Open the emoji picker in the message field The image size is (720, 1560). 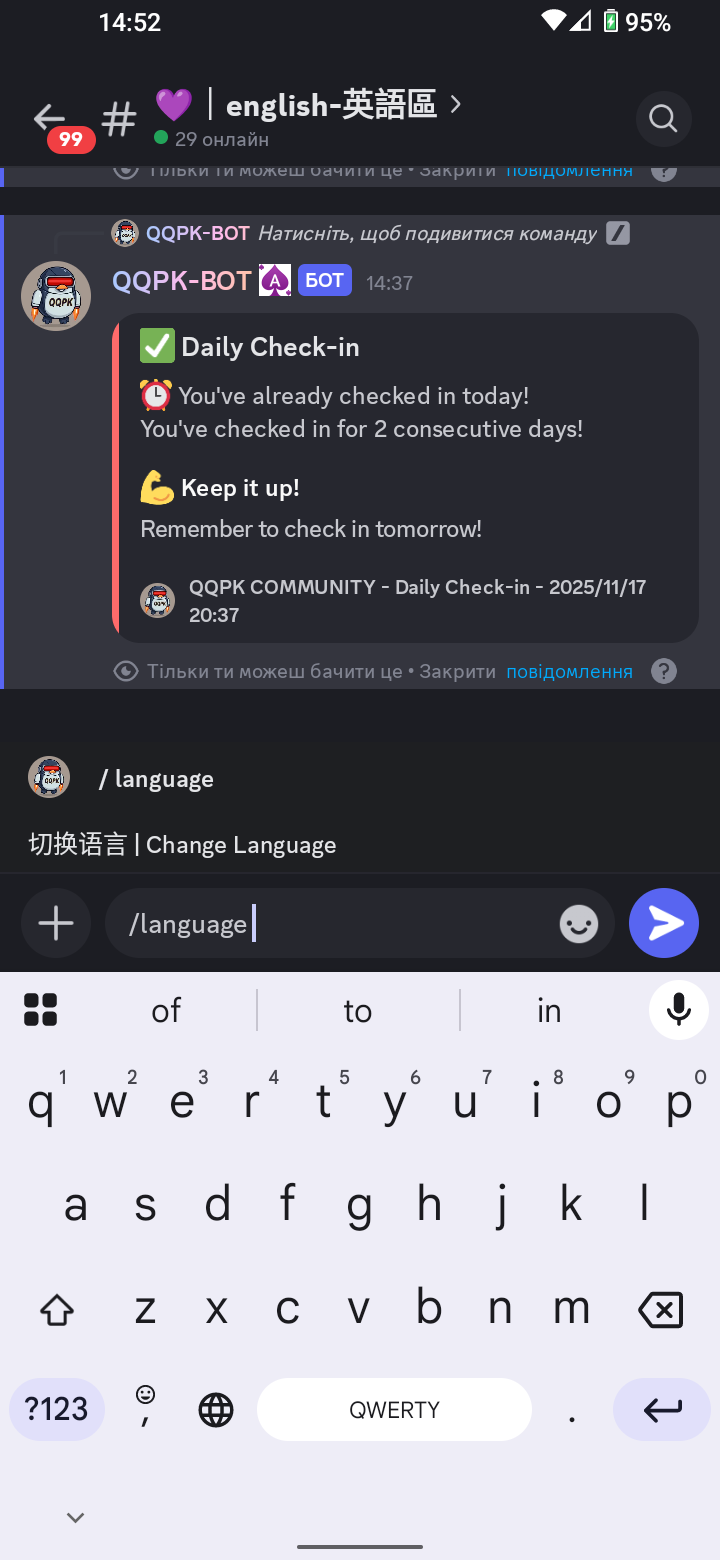578,925
